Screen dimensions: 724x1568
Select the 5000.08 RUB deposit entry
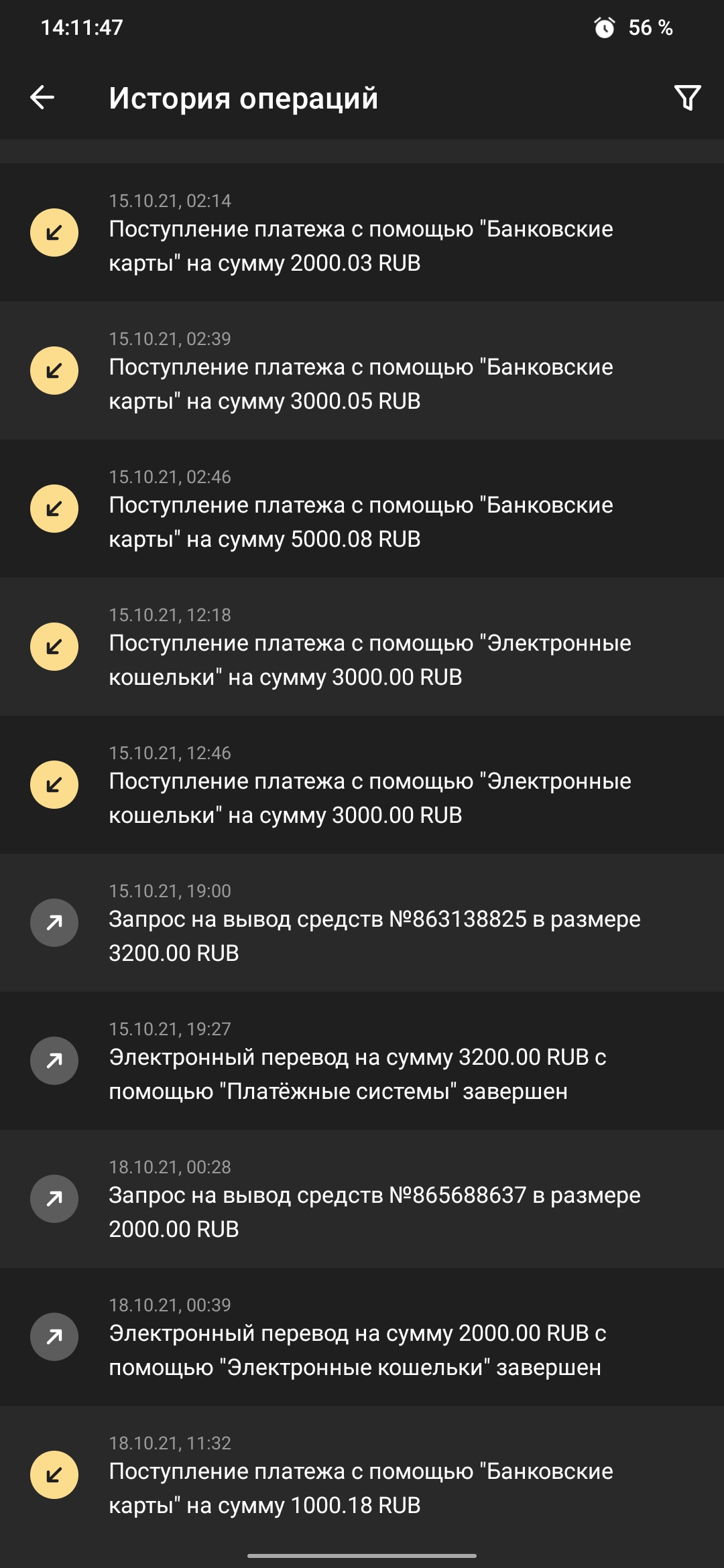point(362,509)
